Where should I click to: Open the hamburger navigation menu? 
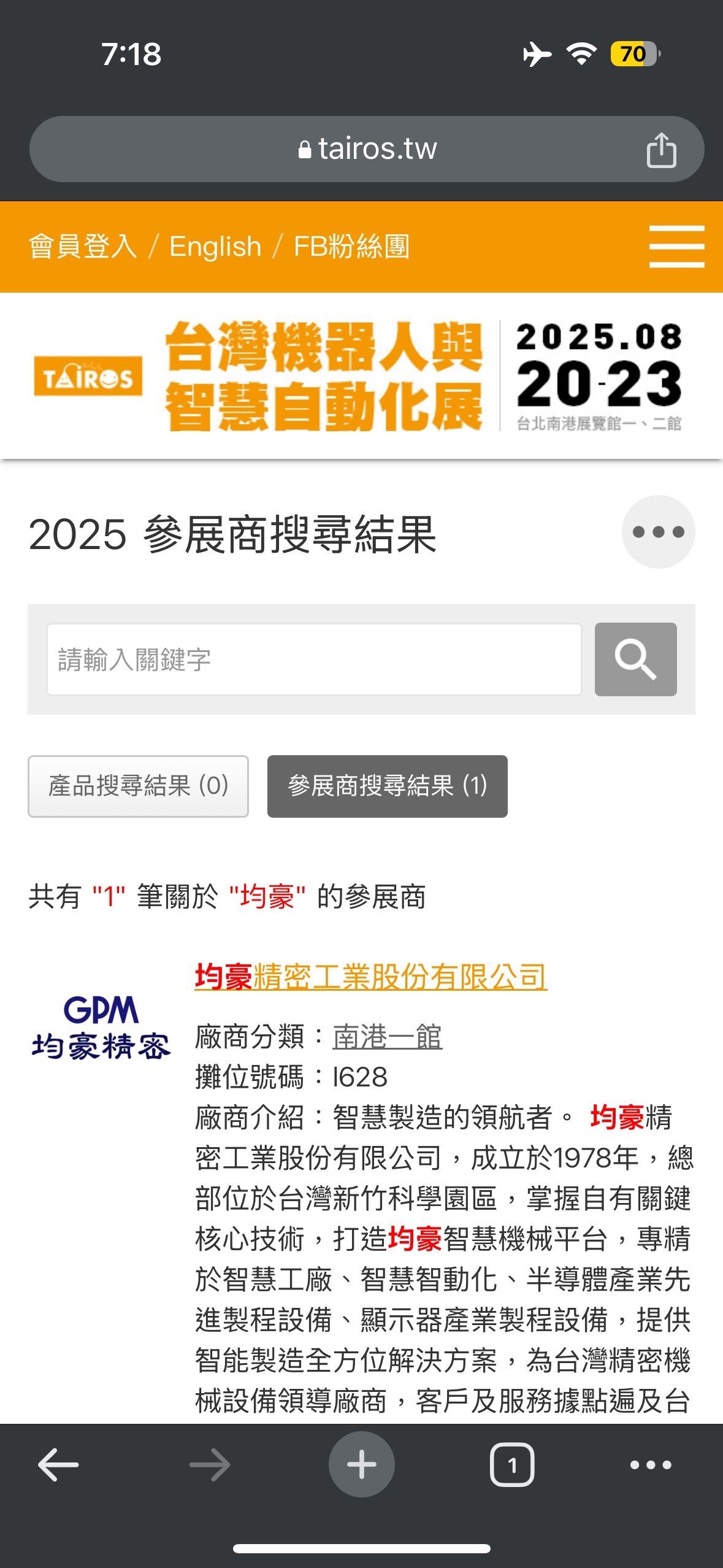pos(676,247)
